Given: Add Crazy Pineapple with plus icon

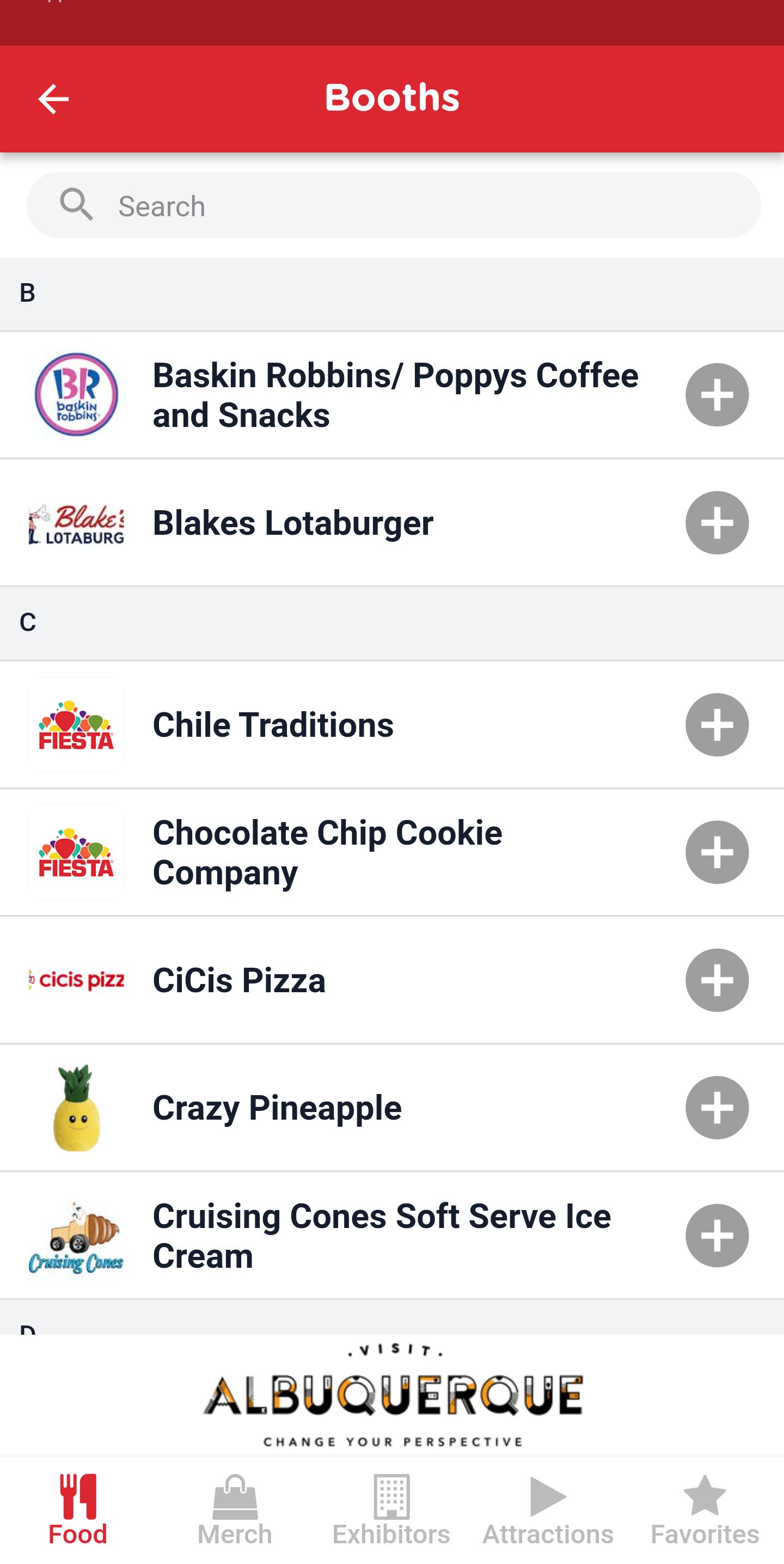Looking at the screenshot, I should coord(716,1108).
